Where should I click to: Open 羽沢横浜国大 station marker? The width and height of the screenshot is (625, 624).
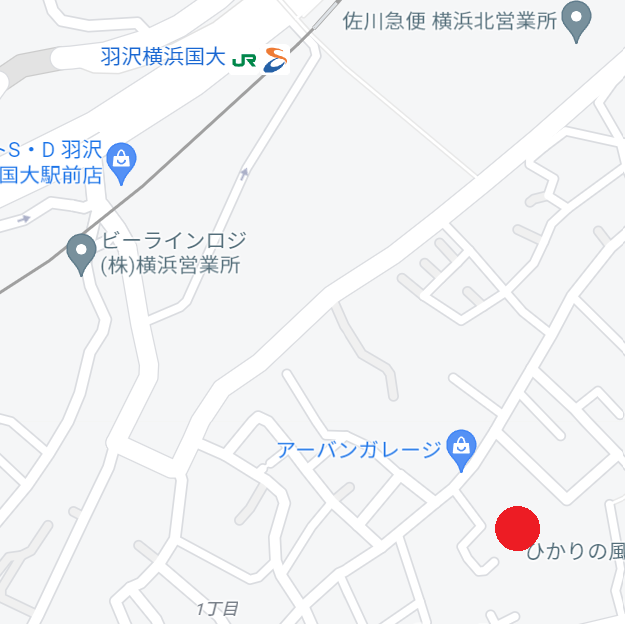[259, 58]
